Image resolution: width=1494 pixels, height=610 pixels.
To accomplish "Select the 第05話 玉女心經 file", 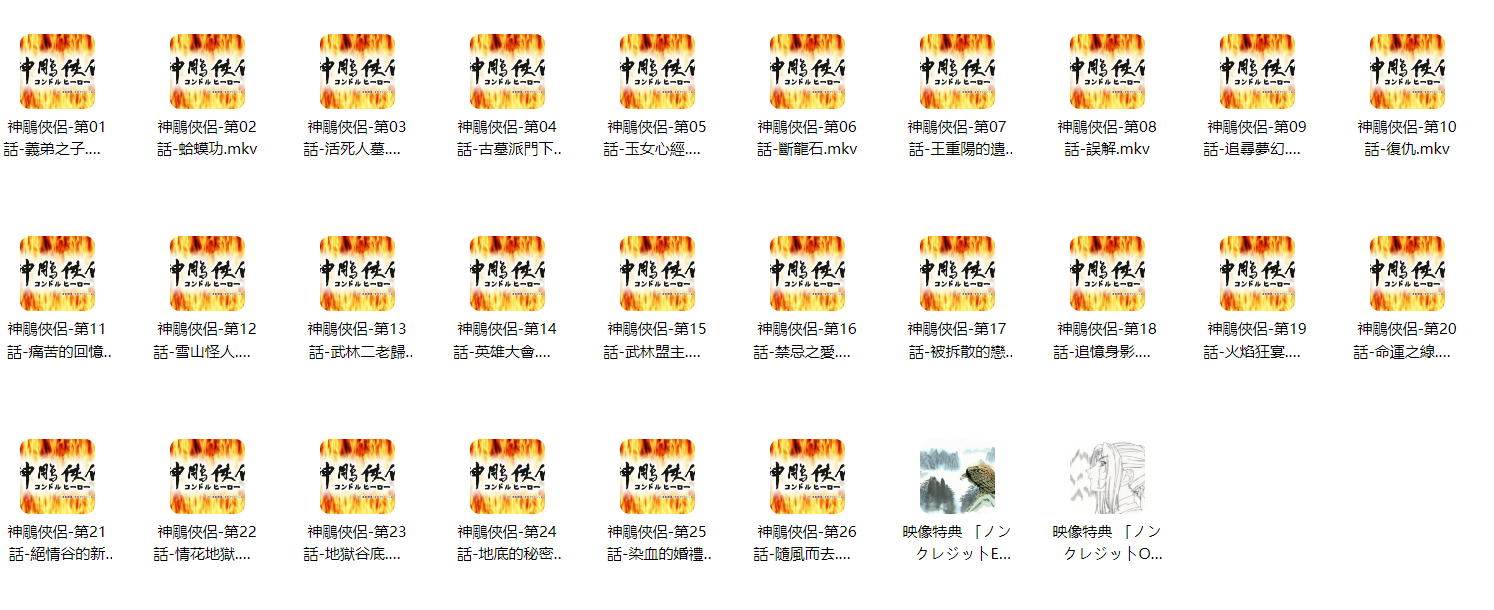I will (x=657, y=72).
